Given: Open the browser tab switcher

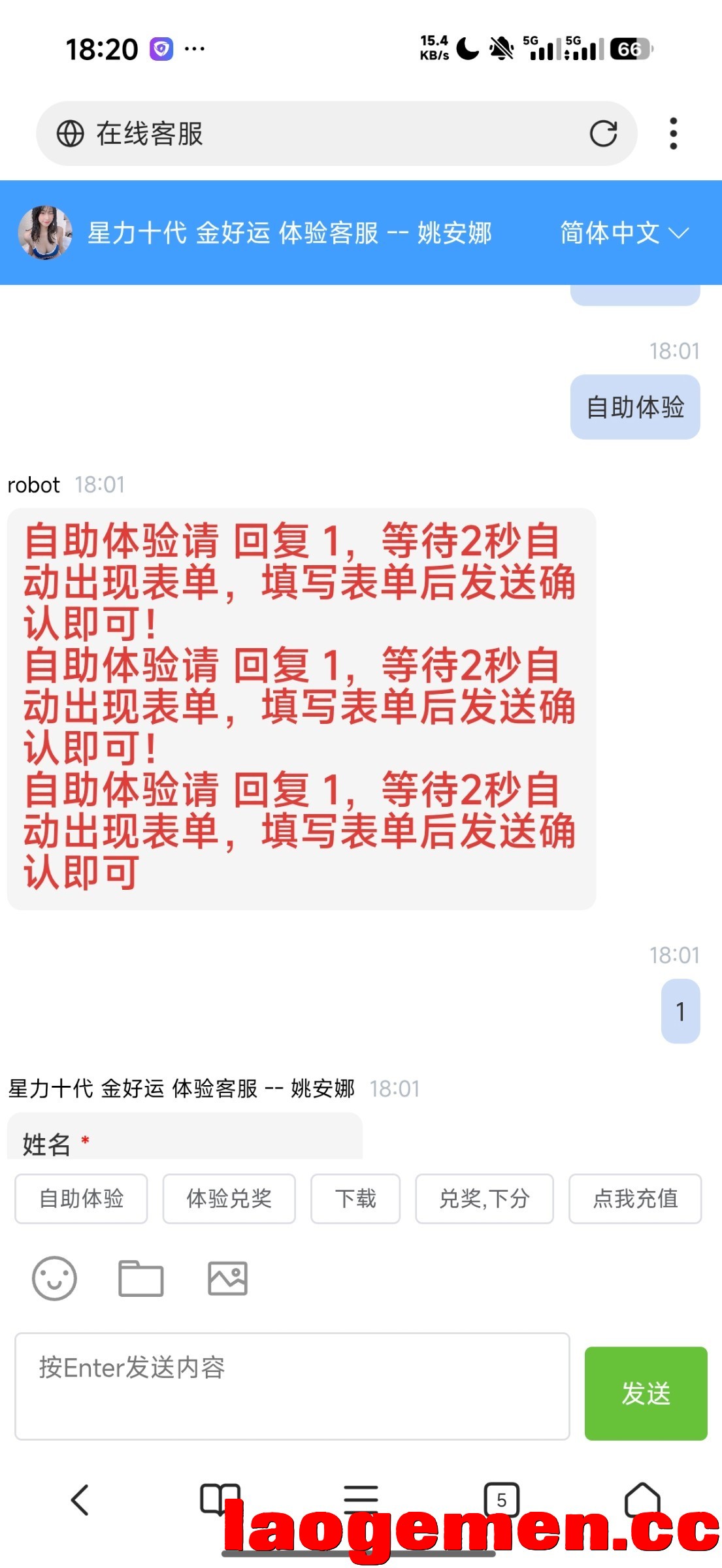Looking at the screenshot, I should coord(501,1499).
